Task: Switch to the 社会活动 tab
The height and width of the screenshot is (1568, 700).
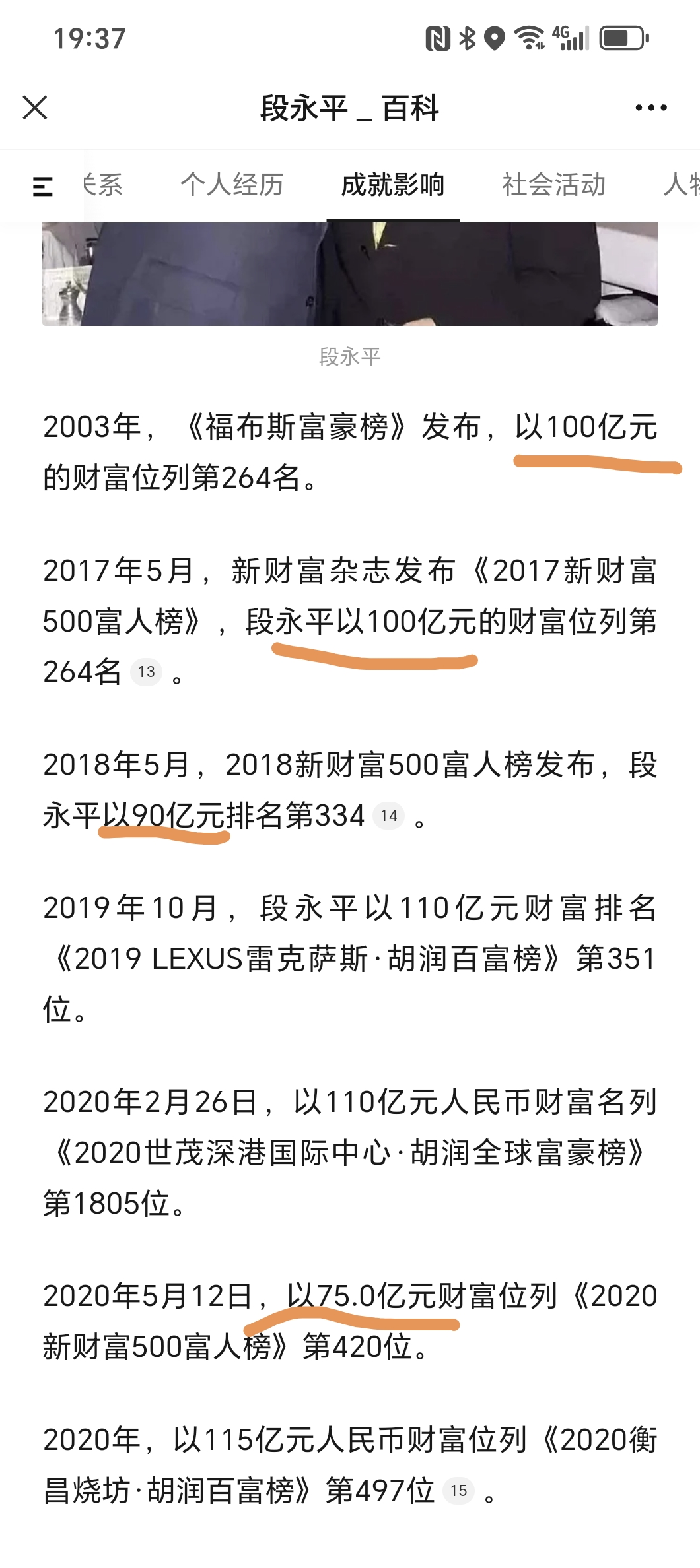Action: tap(553, 185)
